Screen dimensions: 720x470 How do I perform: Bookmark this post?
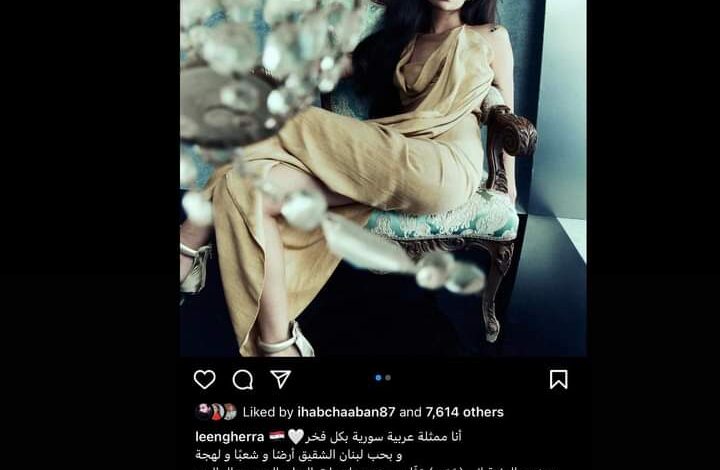pos(558,379)
